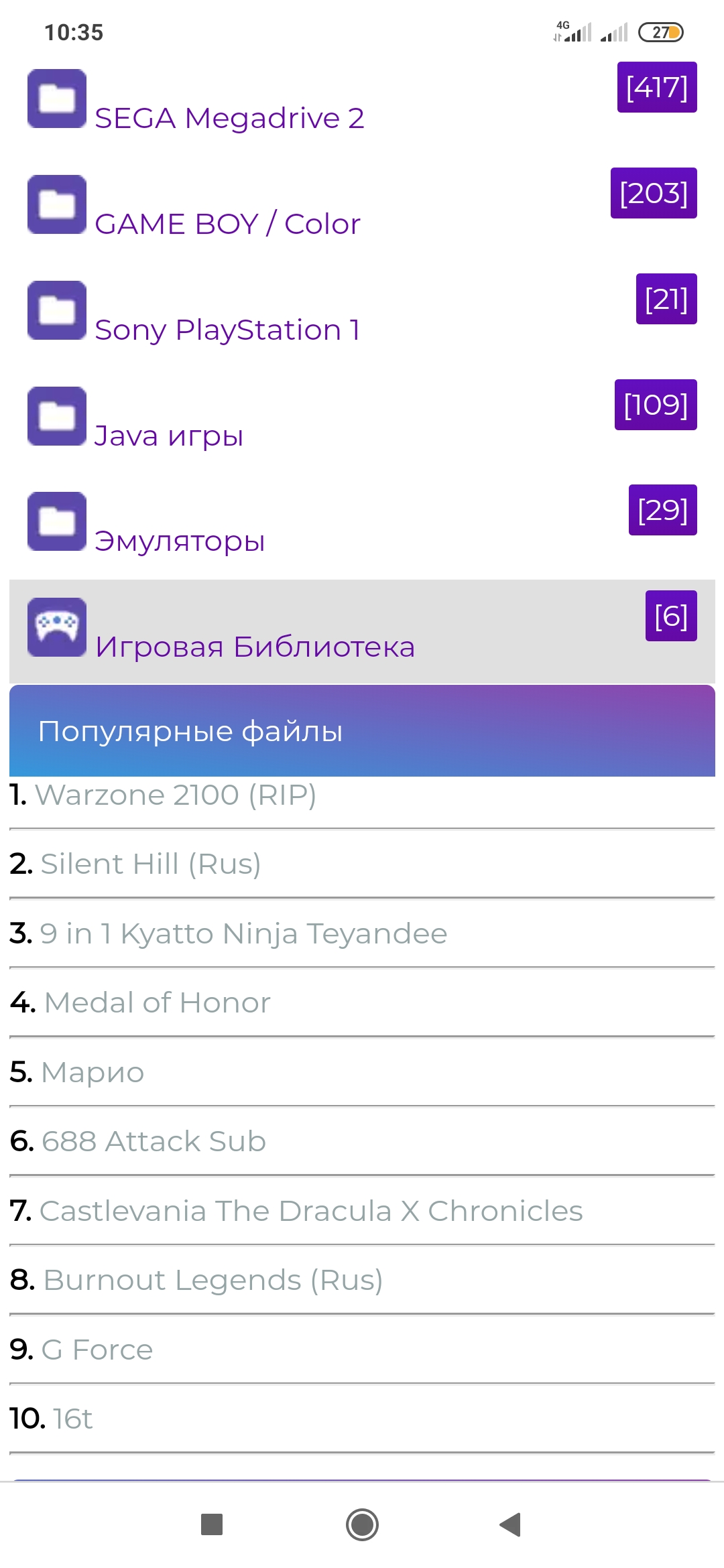Return to the phone's home screen

tap(362, 1524)
